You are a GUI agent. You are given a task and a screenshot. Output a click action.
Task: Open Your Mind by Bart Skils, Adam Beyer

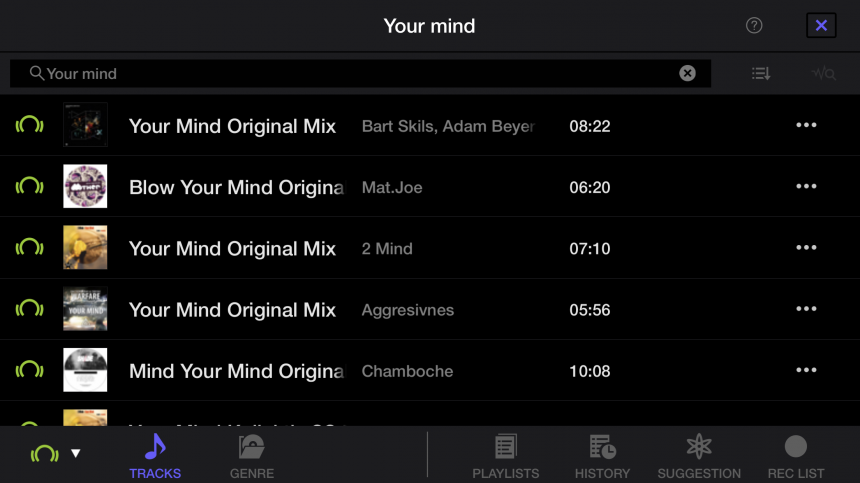click(232, 126)
